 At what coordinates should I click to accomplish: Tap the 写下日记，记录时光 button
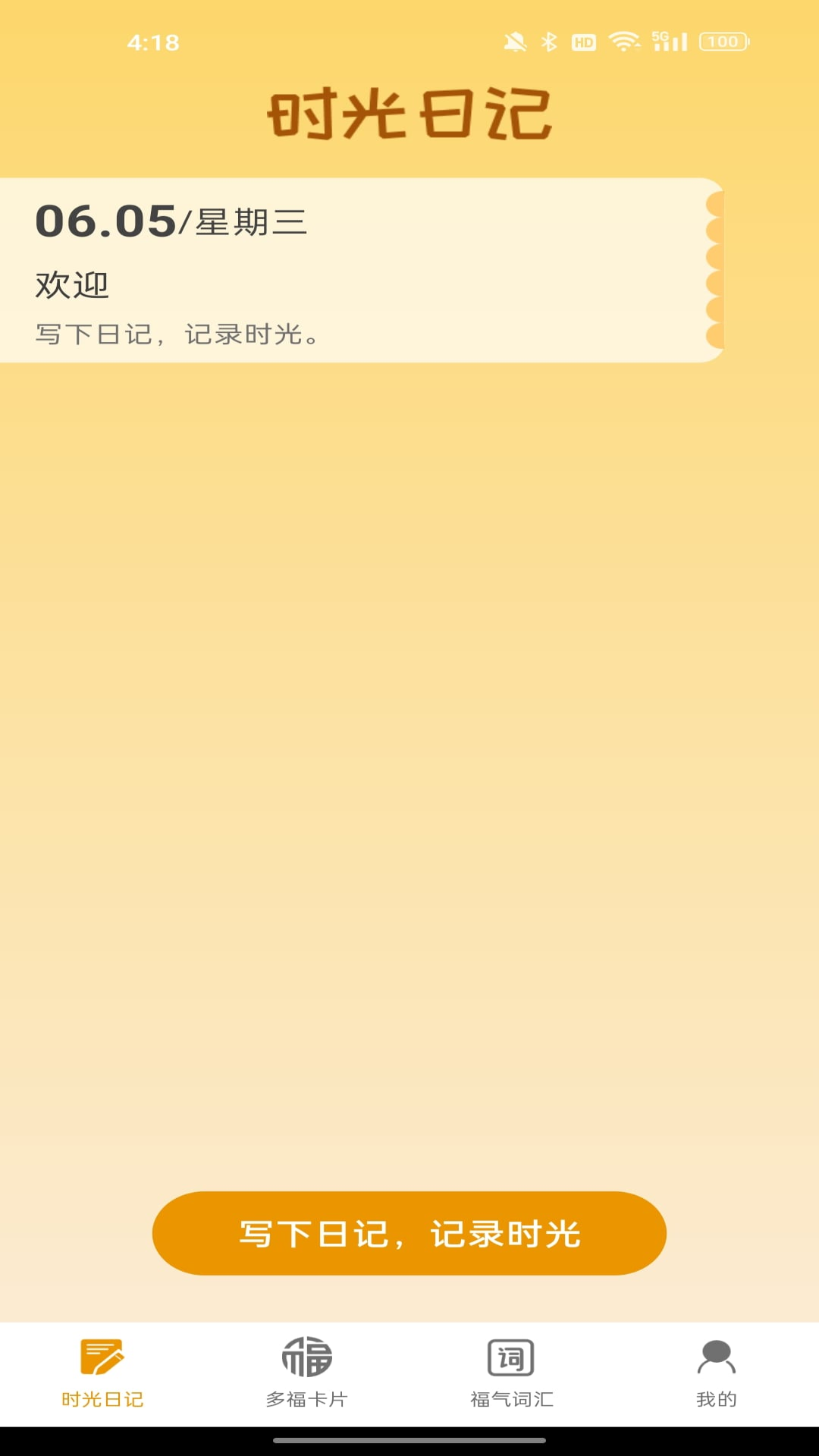(409, 1233)
